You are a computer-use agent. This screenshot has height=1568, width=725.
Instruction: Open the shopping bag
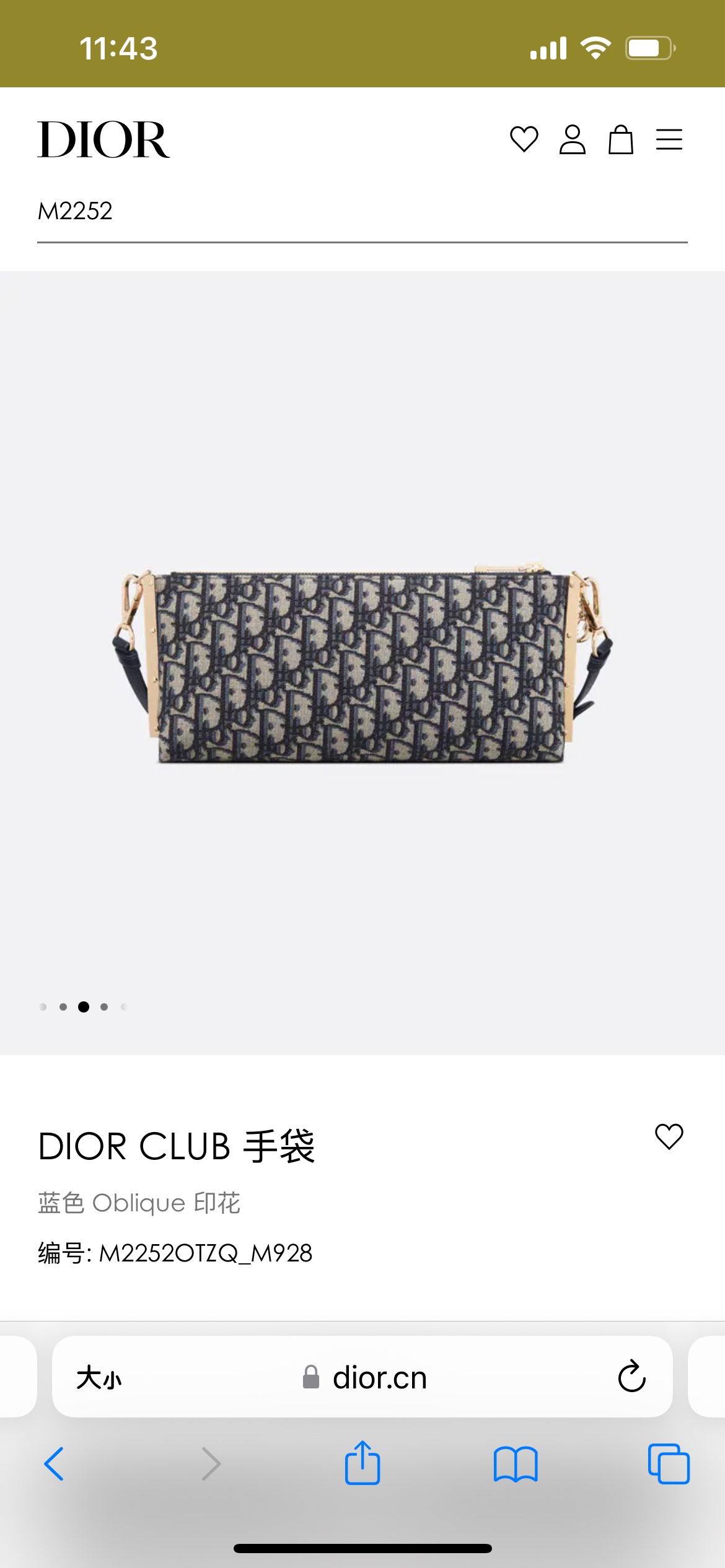tap(620, 139)
